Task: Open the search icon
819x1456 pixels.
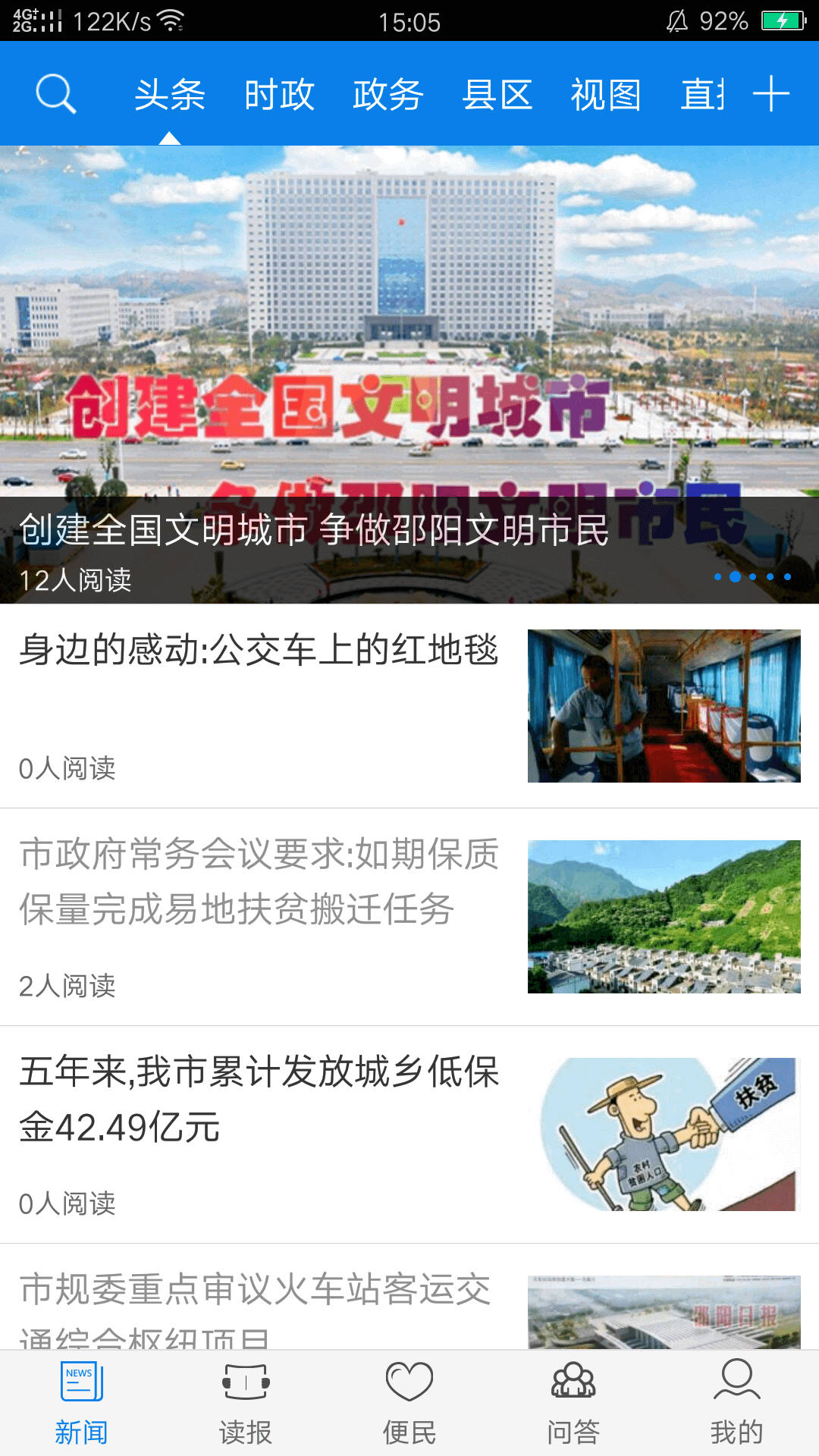Action: (55, 94)
